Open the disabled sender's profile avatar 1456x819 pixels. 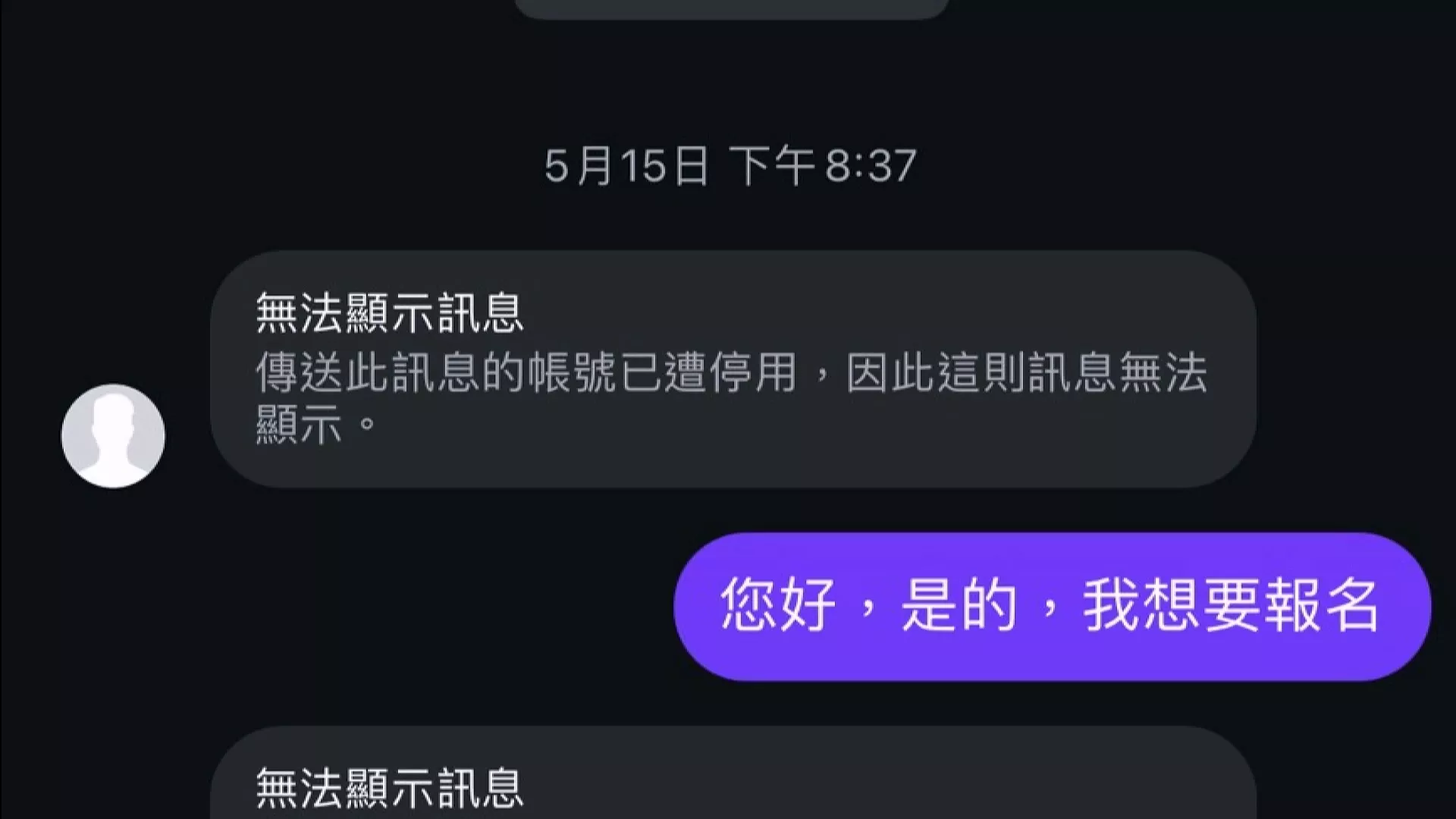[113, 435]
